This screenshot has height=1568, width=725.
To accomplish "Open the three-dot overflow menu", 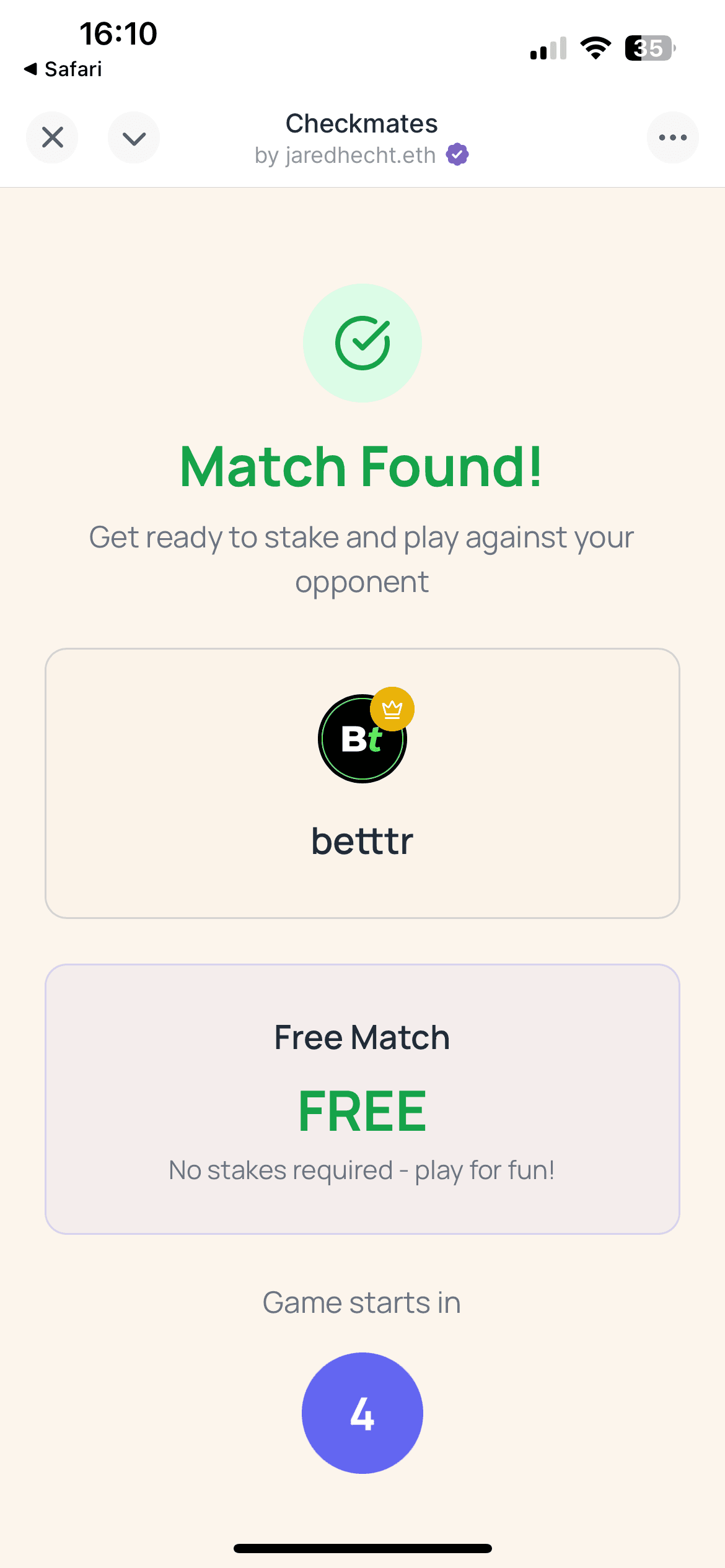I will point(672,137).
